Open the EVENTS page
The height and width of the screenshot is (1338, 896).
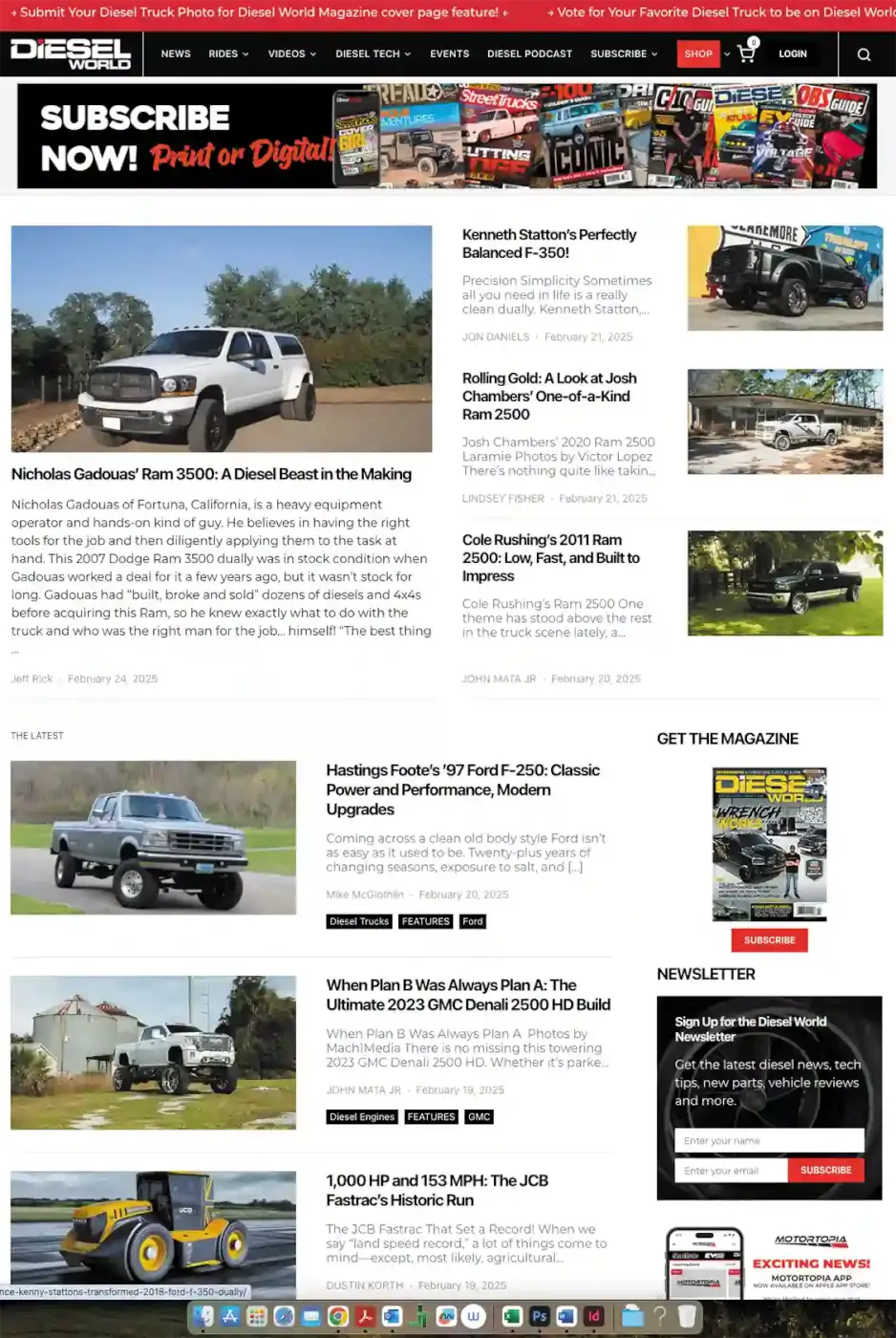point(449,54)
